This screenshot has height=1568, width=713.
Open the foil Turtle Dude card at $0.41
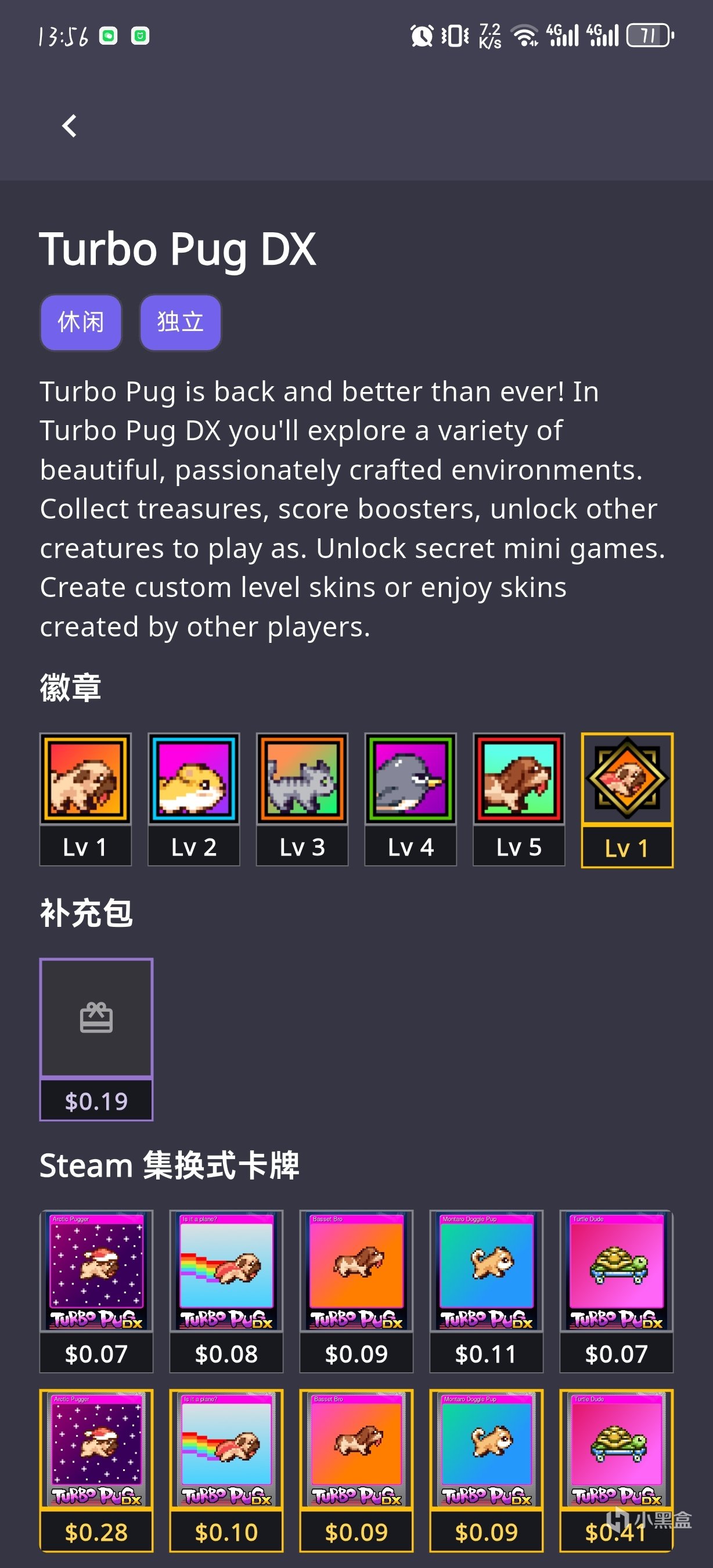[x=616, y=1470]
